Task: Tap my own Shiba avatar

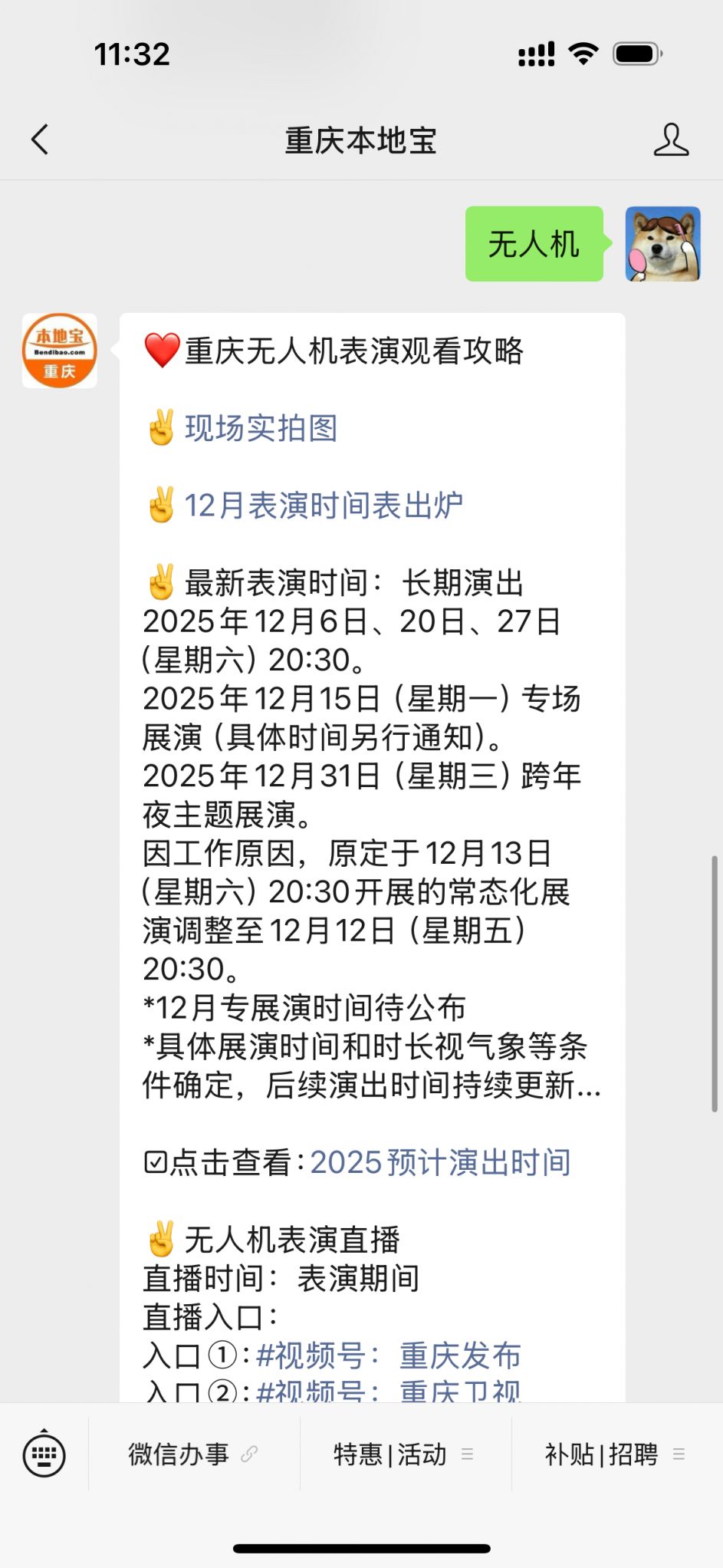Action: [662, 244]
